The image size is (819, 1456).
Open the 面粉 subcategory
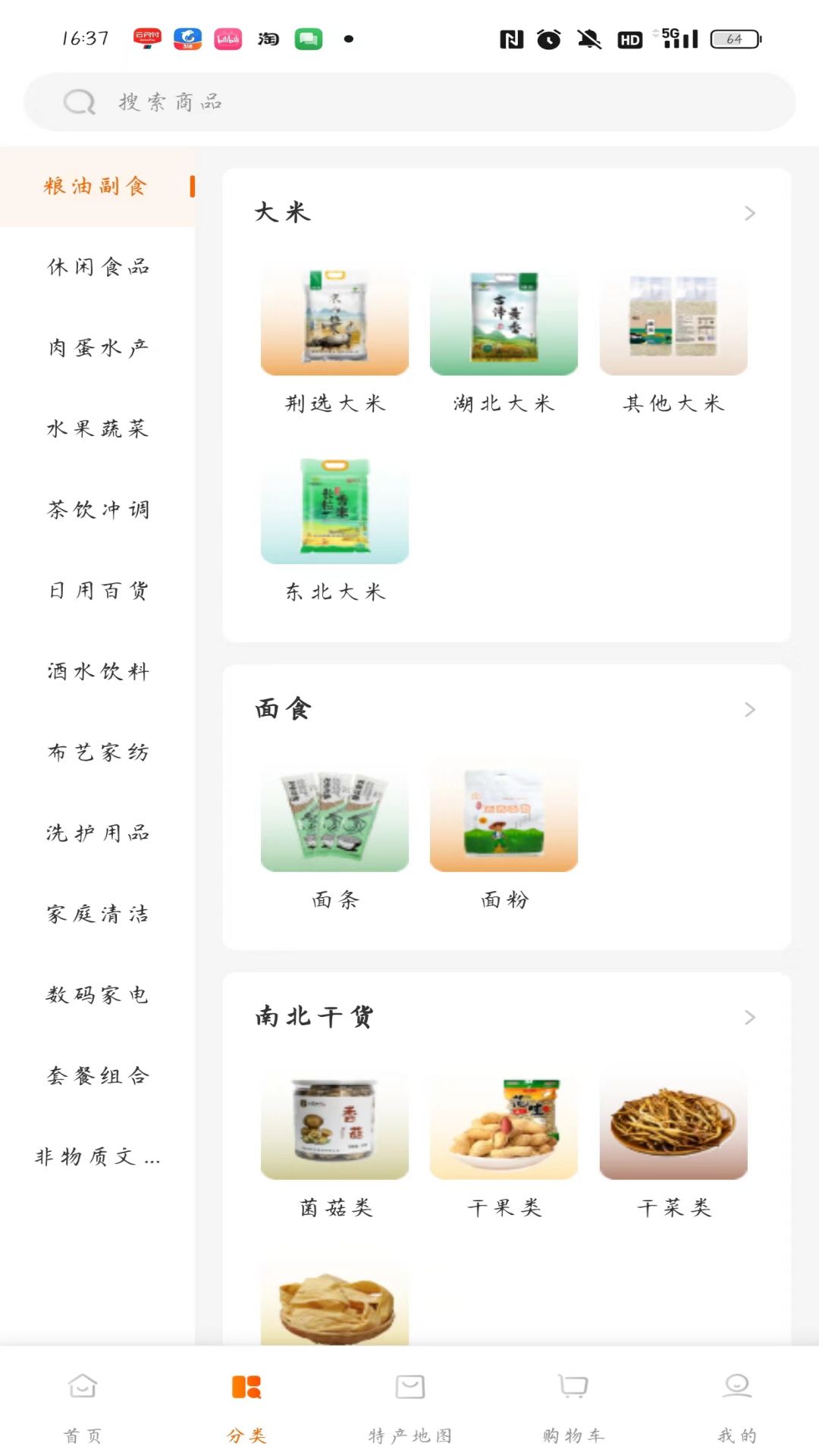[x=504, y=817]
